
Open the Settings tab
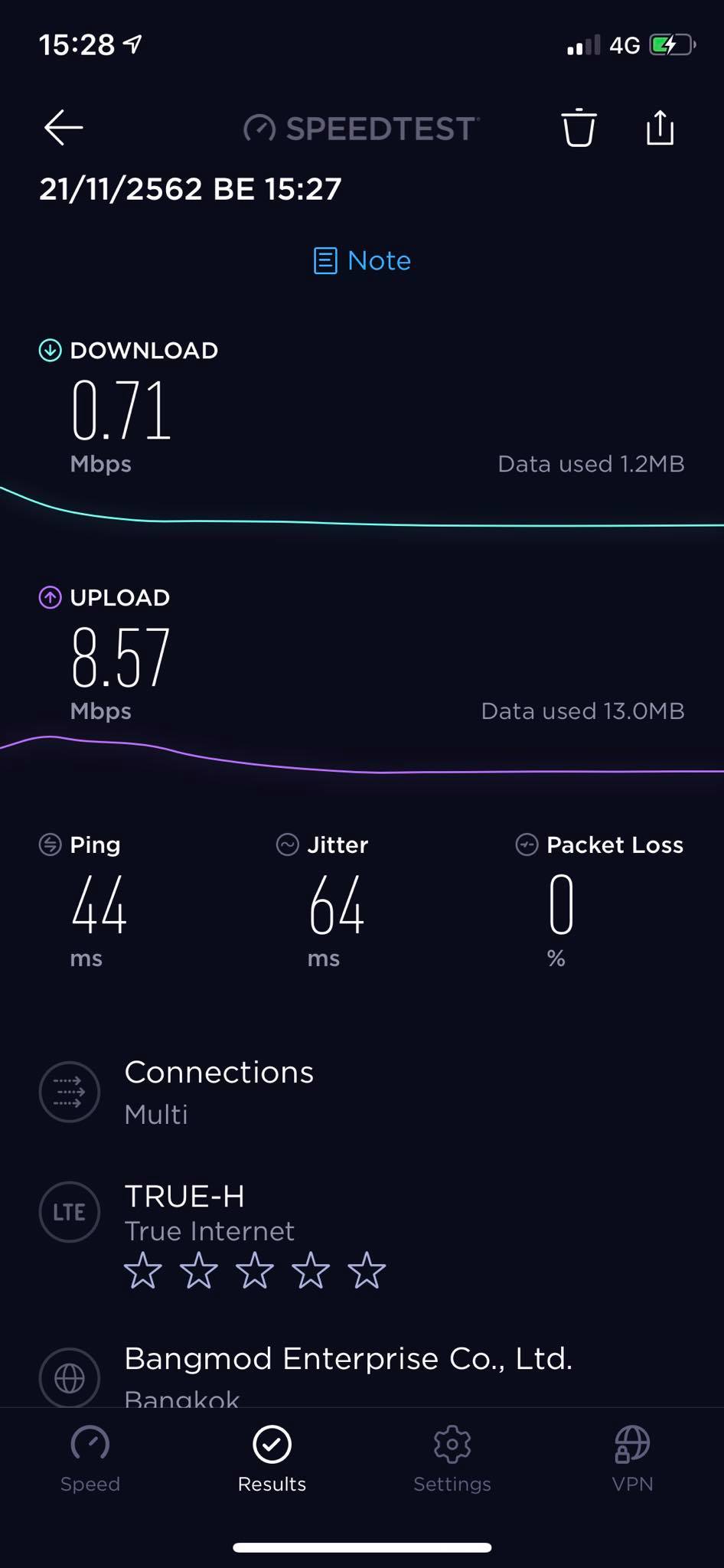pos(452,1459)
